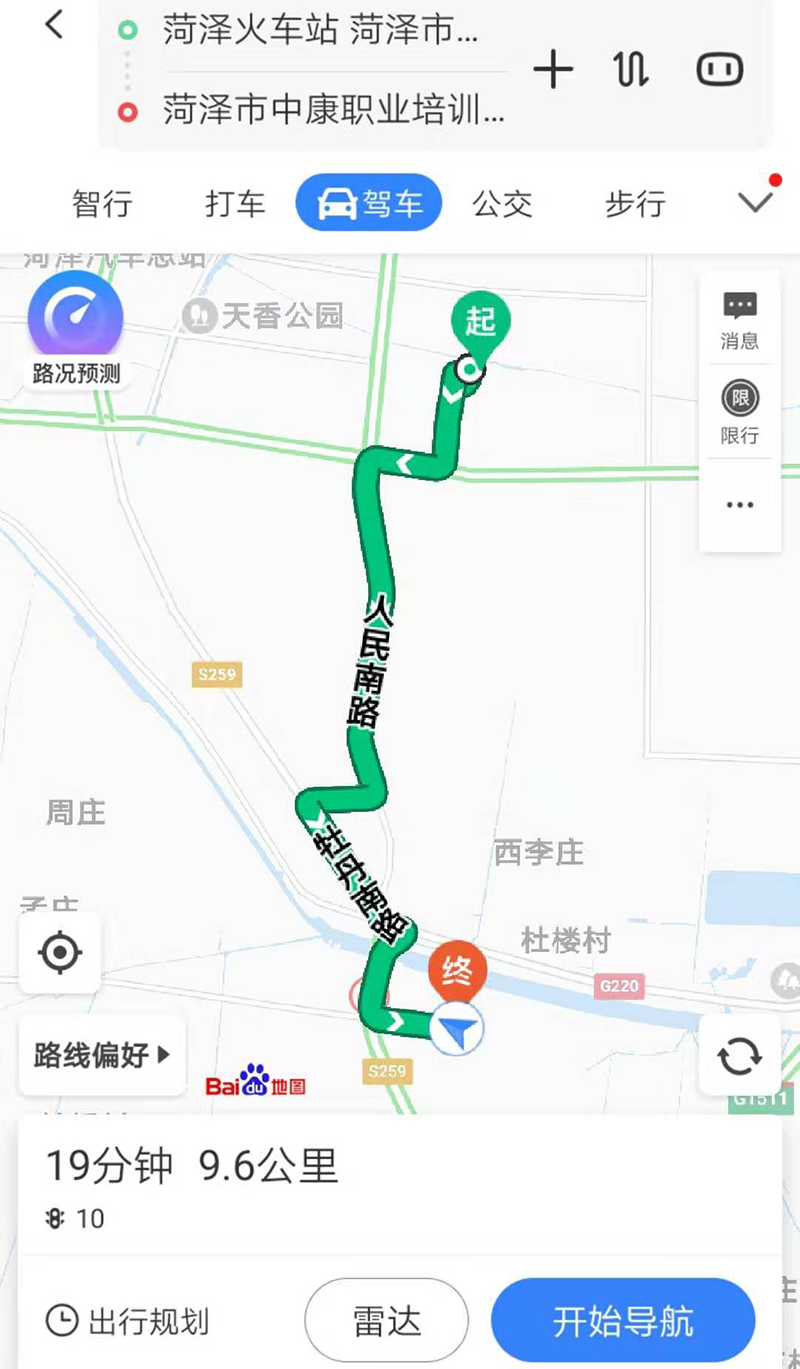The width and height of the screenshot is (800, 1369).
Task: Open 消息 messages on the map
Action: [x=740, y=320]
